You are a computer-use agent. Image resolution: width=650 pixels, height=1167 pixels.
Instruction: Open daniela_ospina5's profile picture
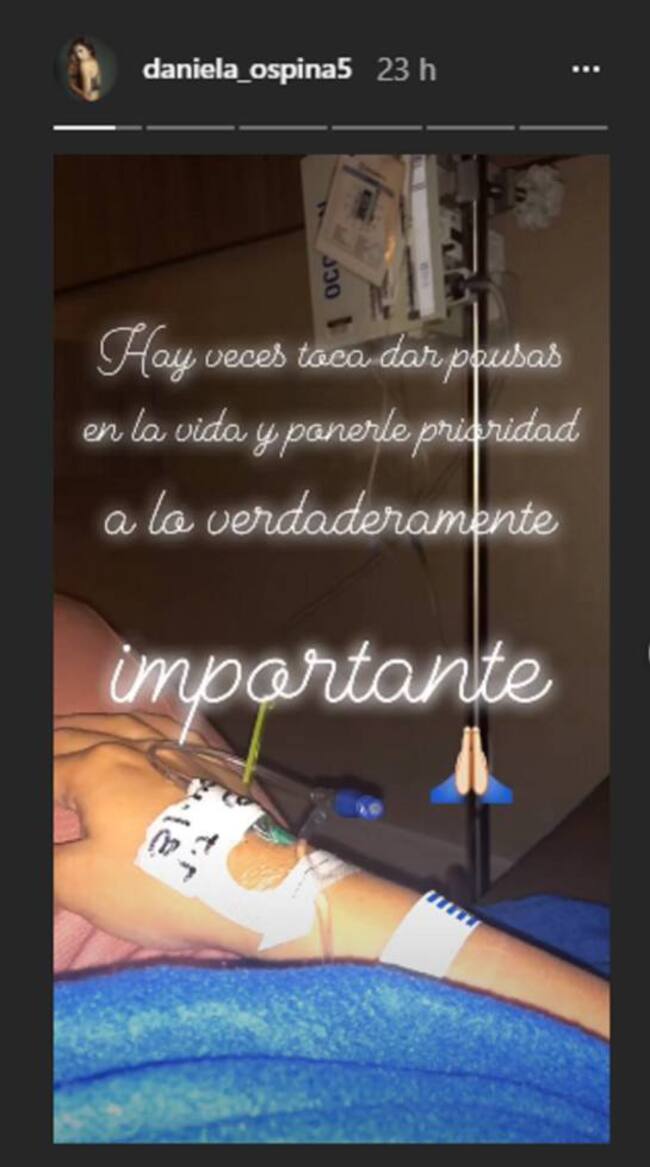tap(86, 70)
